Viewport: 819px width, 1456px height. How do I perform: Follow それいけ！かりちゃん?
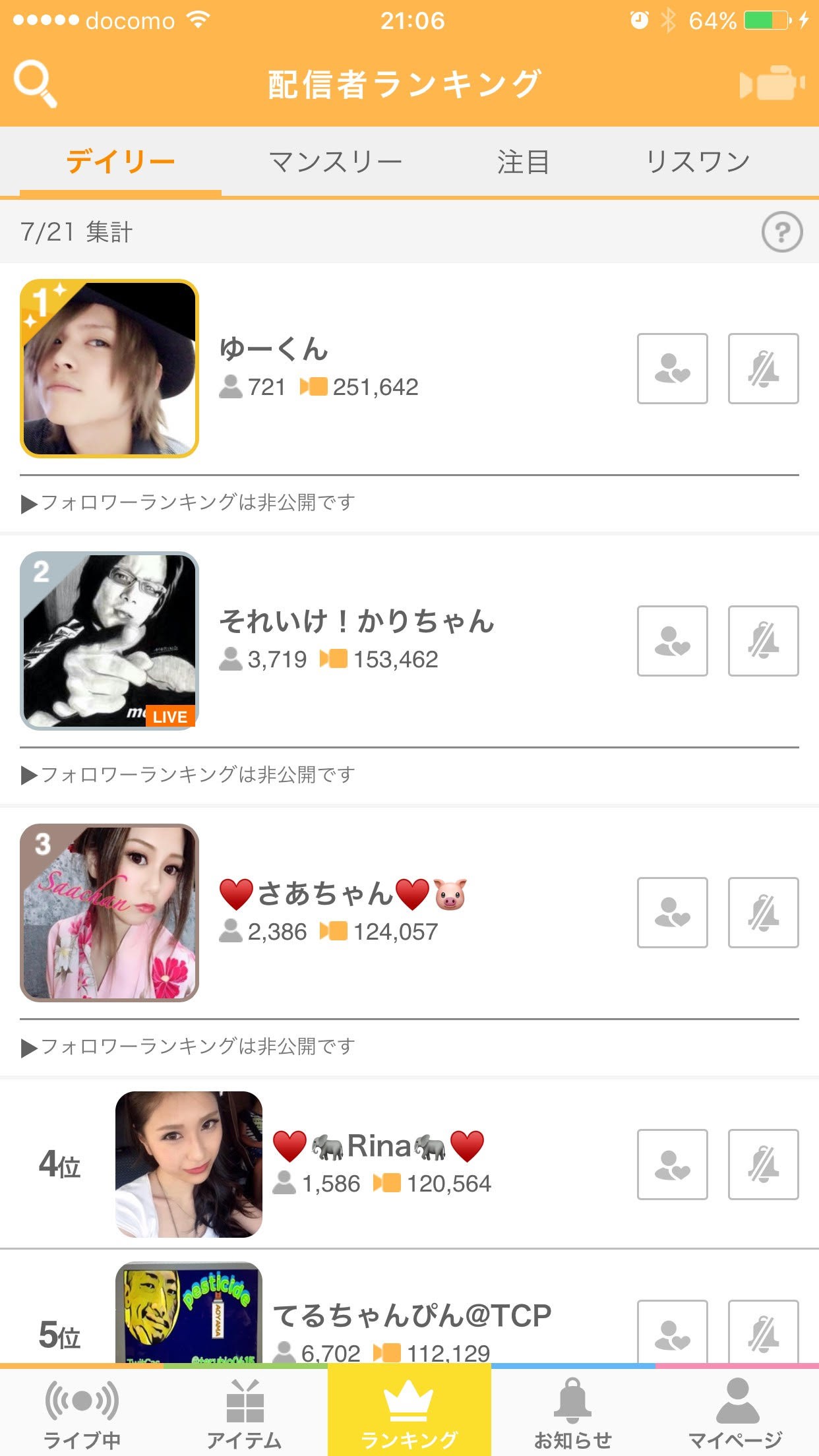672,641
